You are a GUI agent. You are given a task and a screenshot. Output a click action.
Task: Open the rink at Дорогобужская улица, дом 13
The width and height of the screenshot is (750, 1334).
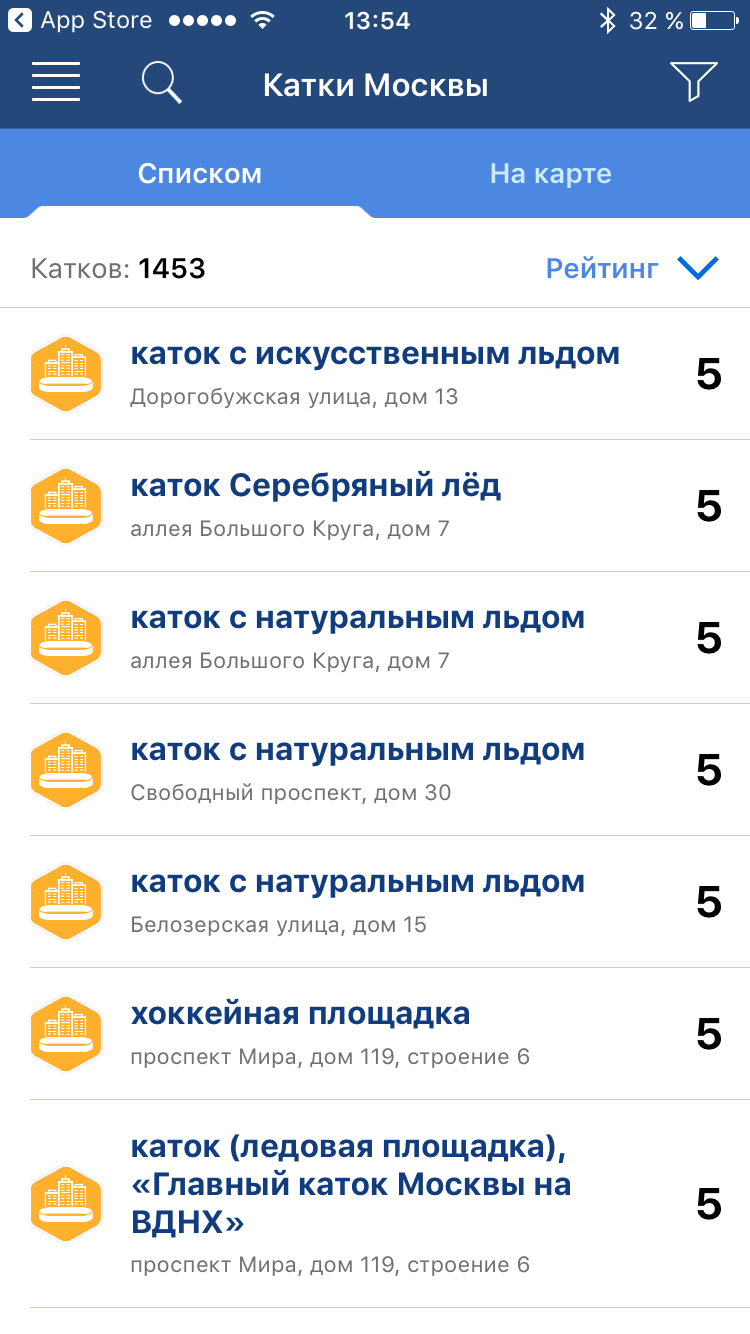coord(375,374)
